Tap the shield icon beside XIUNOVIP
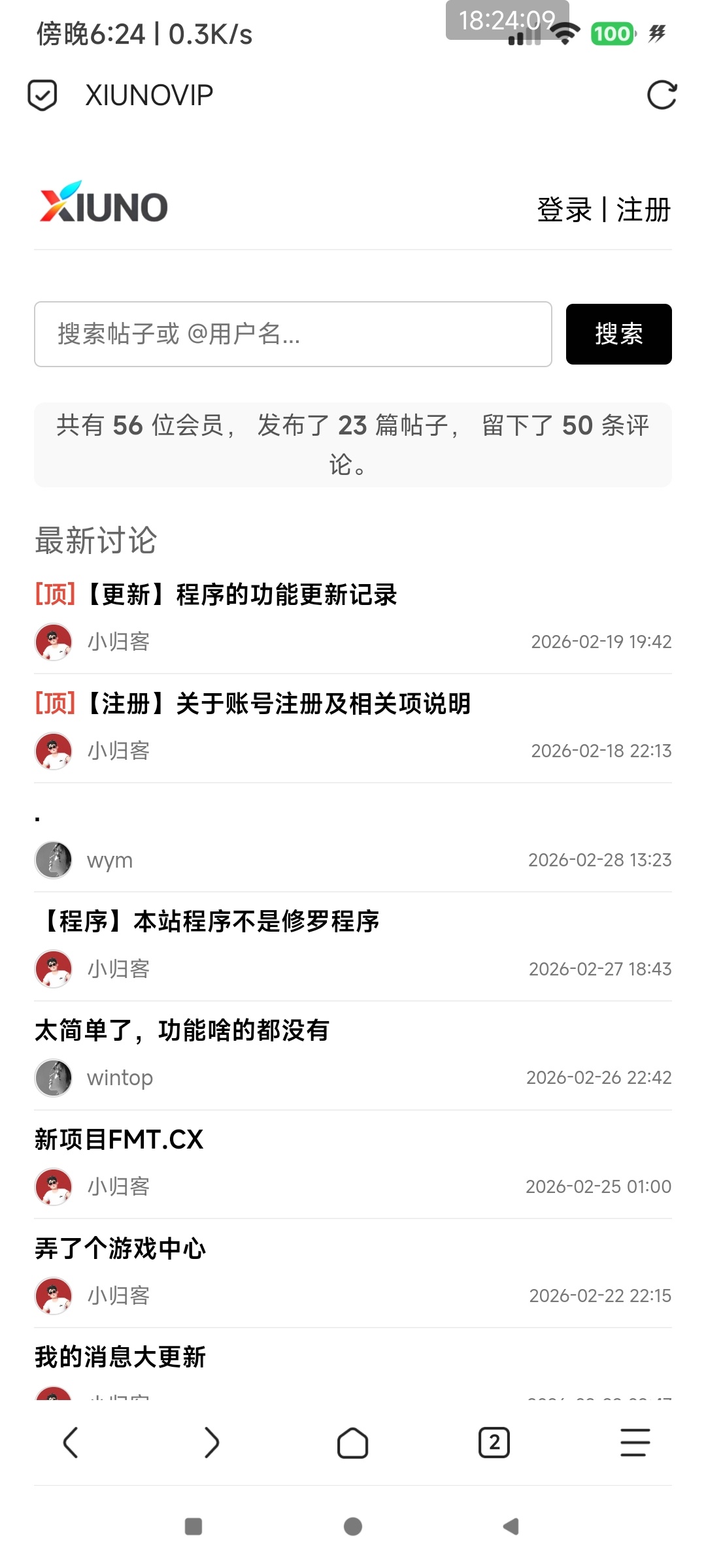Image resolution: width=706 pixels, height=1568 pixels. coord(41,95)
